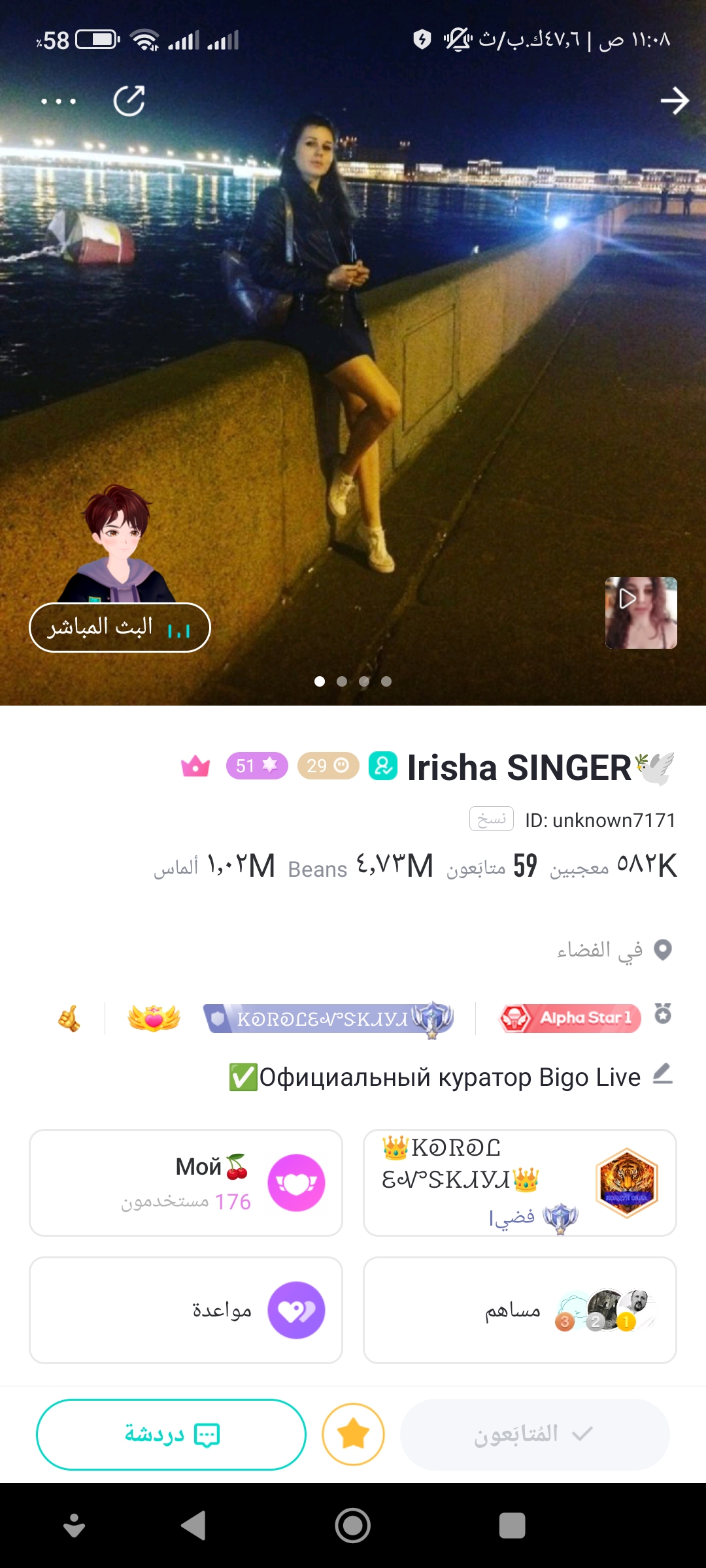The width and height of the screenshot is (706, 1568).
Task: Open the Мой fan club card
Action: 186,1183
